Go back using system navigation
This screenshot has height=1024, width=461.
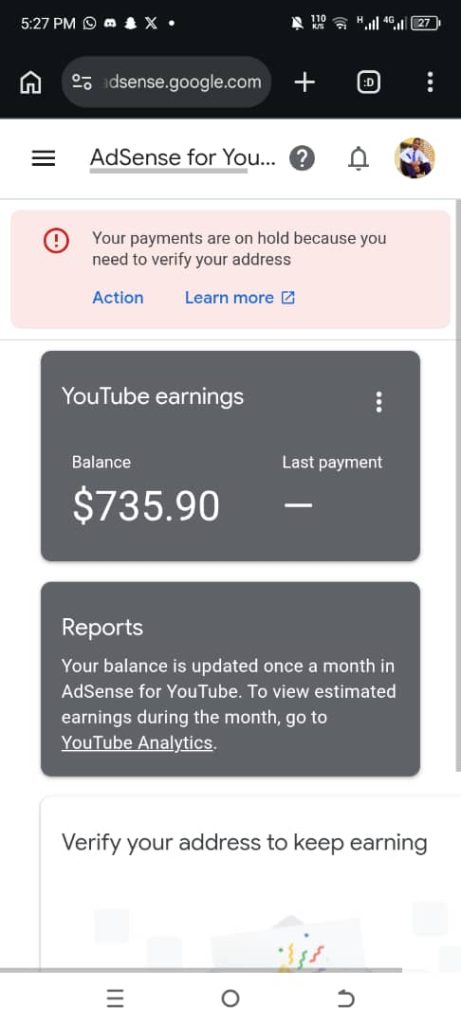(345, 999)
